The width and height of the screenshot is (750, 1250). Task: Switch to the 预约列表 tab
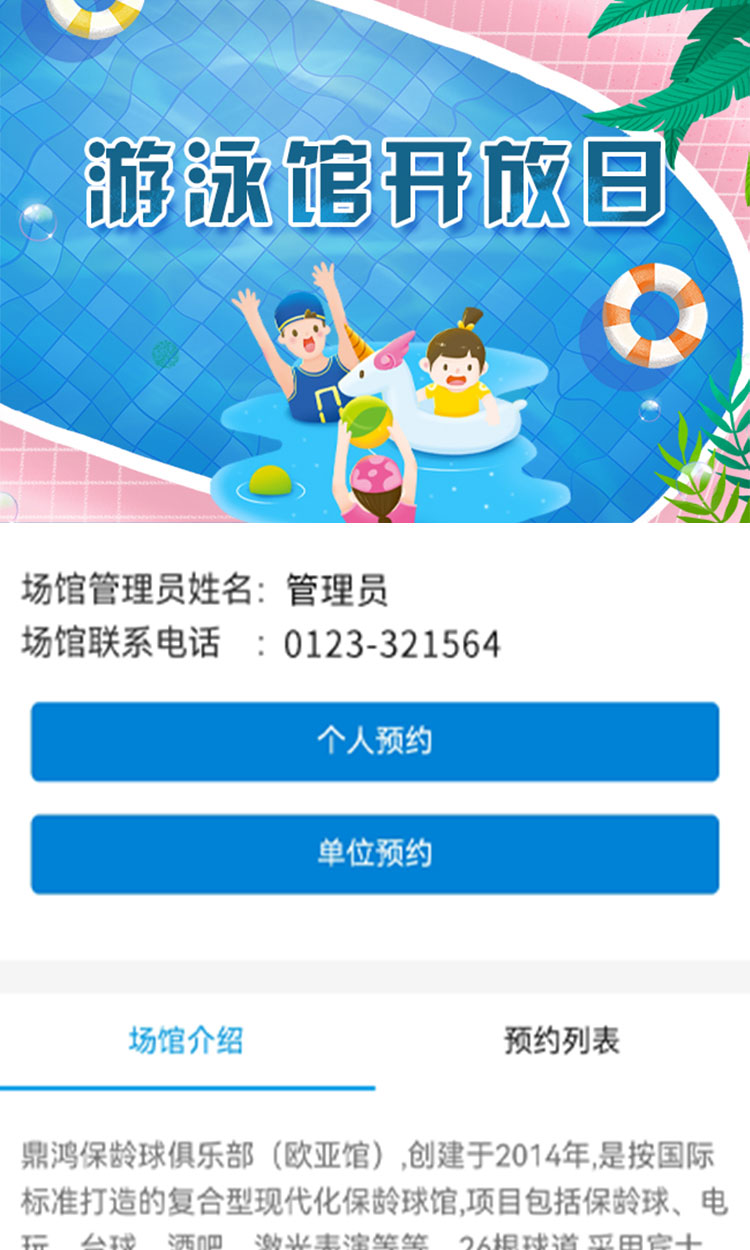pos(561,1041)
